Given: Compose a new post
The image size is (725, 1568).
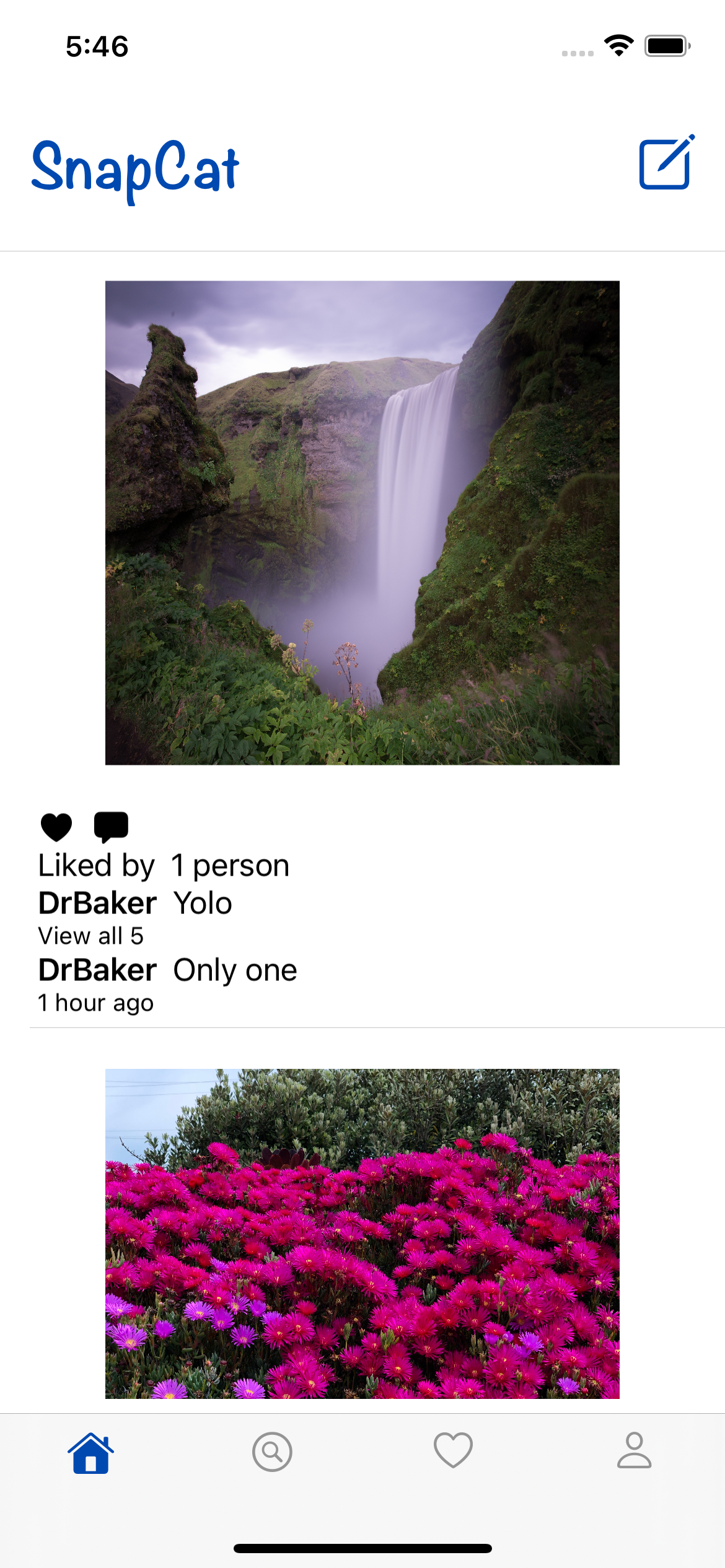Looking at the screenshot, I should 666,162.
